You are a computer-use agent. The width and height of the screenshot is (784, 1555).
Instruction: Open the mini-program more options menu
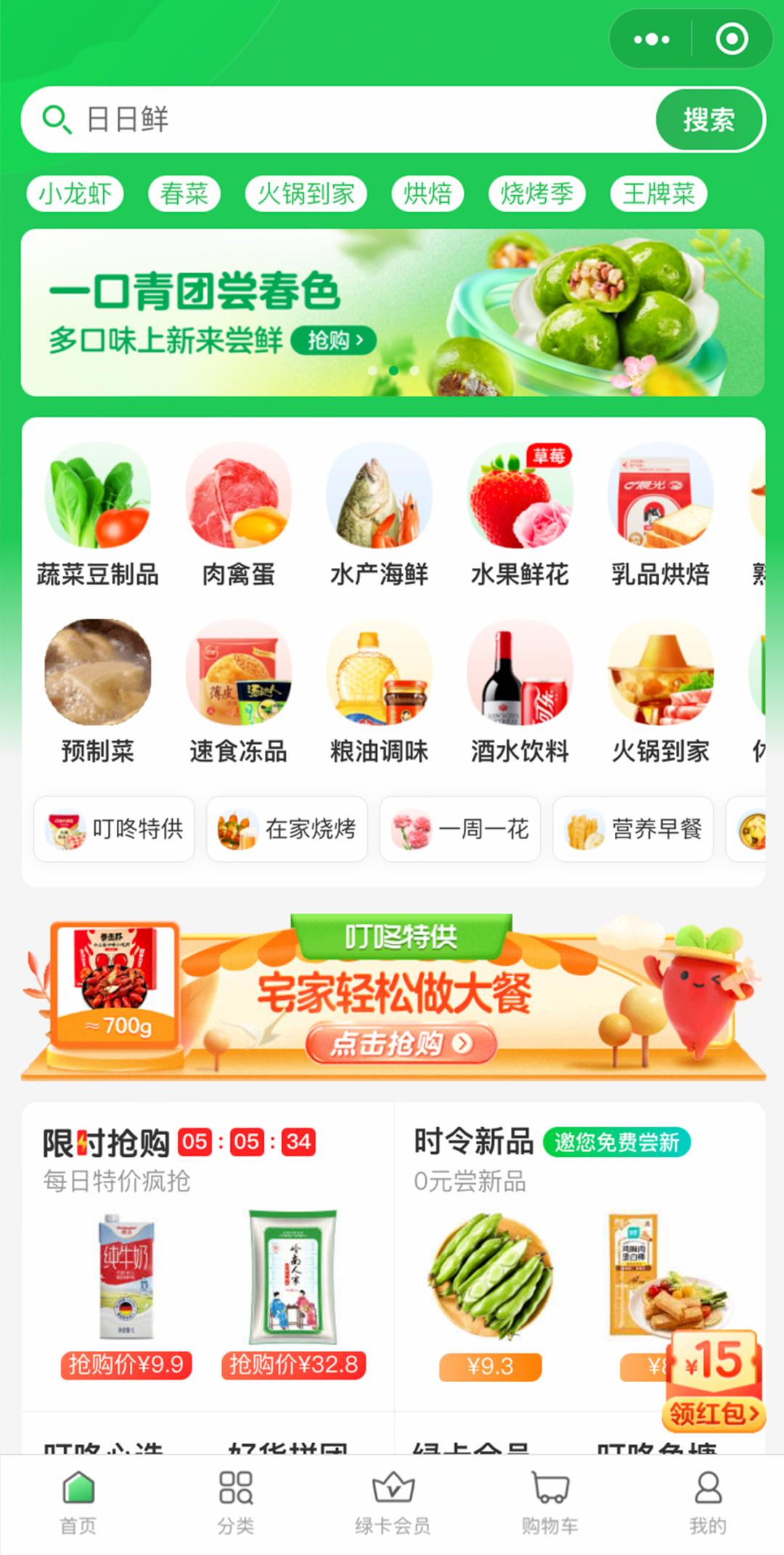click(651, 39)
